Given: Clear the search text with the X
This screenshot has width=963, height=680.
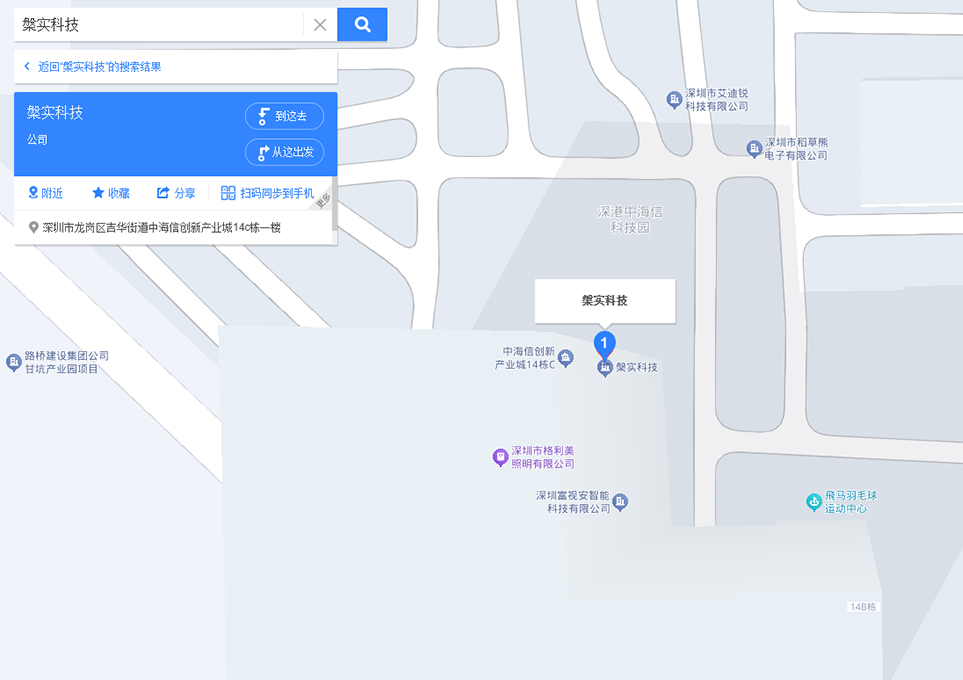Looking at the screenshot, I should [x=320, y=25].
